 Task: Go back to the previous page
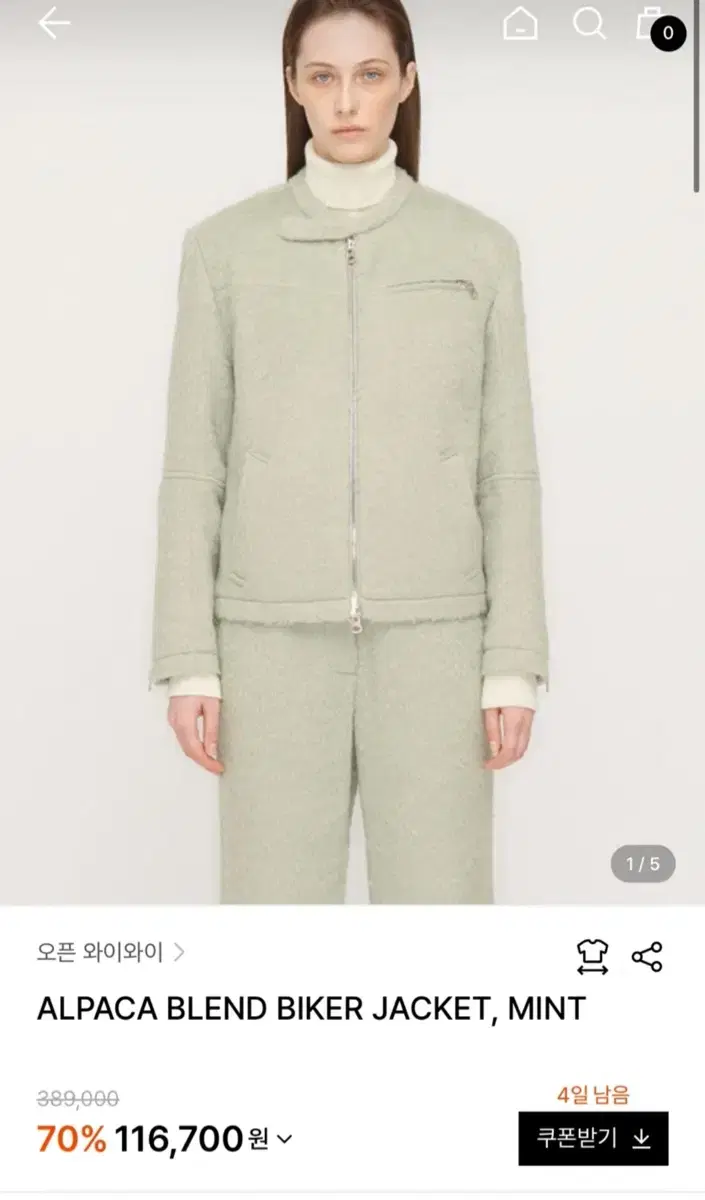click(x=54, y=24)
